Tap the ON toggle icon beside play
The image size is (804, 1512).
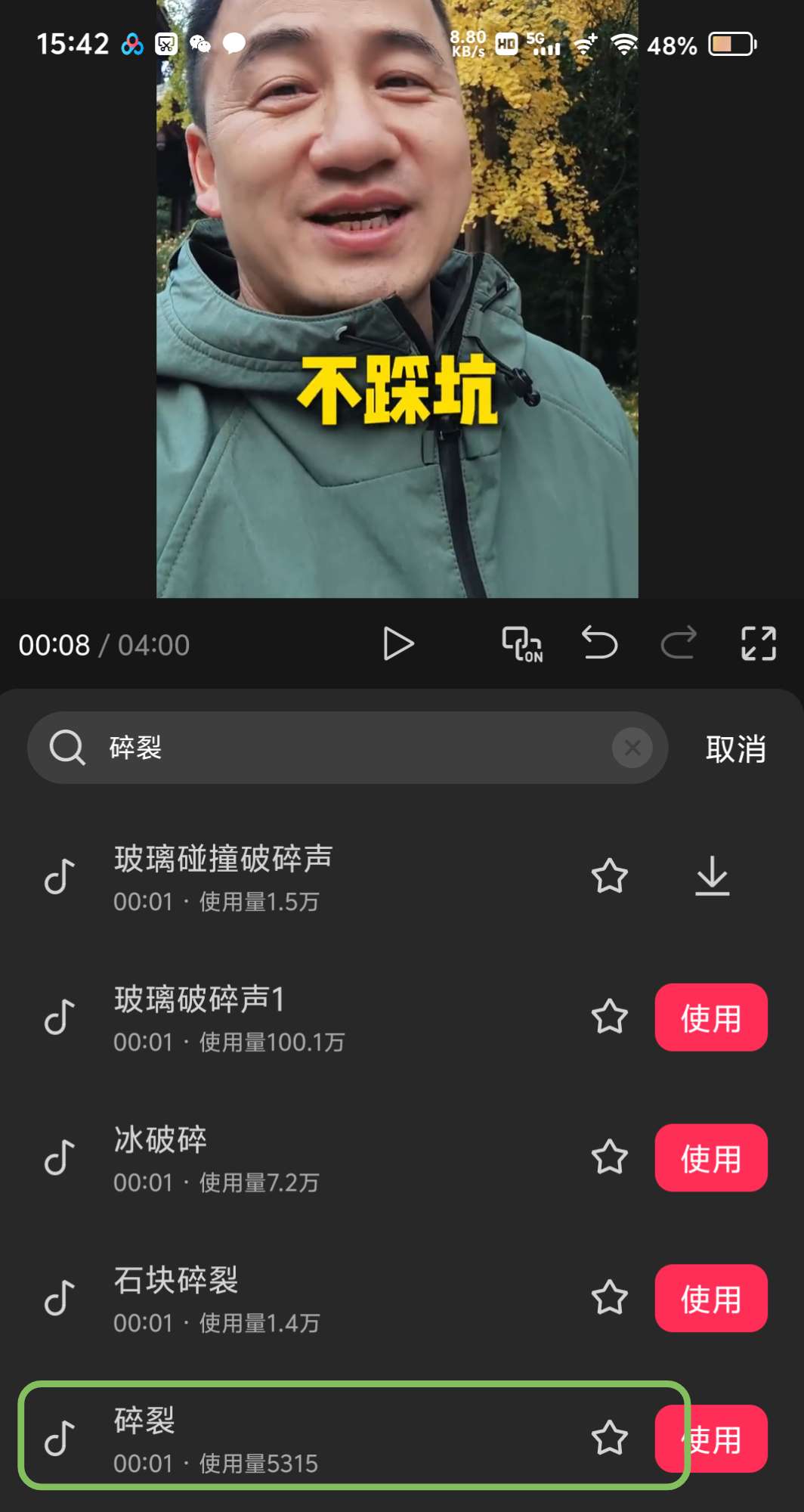point(522,645)
